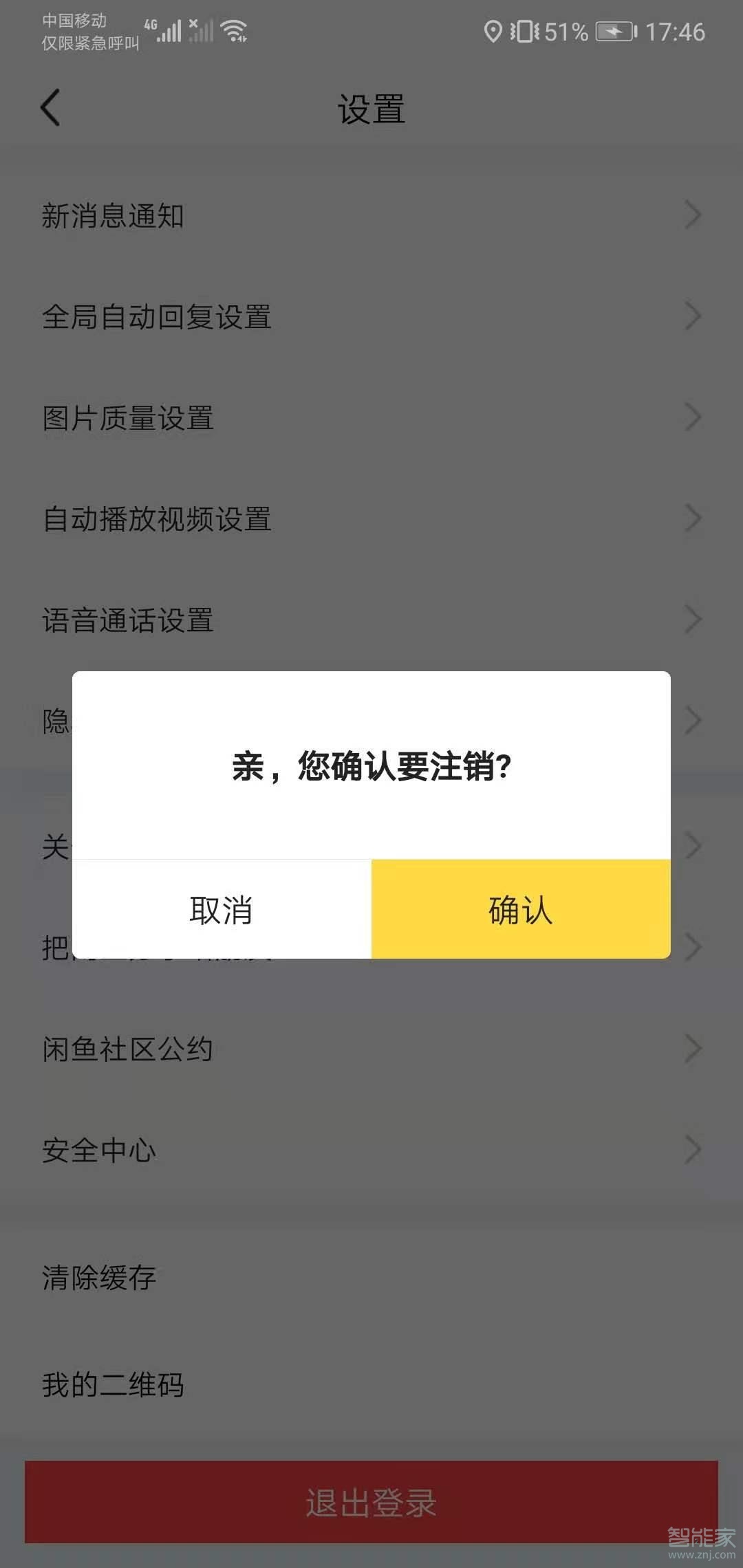Tap the red 退出登录 button
The height and width of the screenshot is (1568, 743).
371,1502
